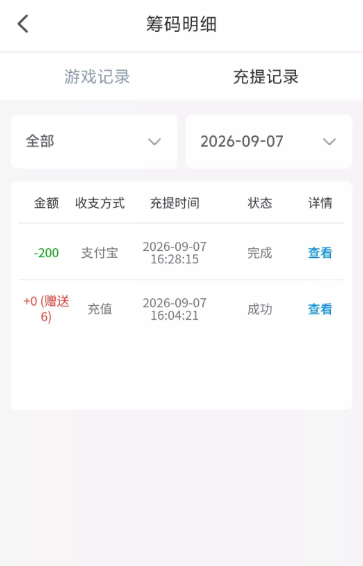Image resolution: width=363 pixels, height=566 pixels.
Task: Tap 查看 for the 充值 16:04:21 record
Action: click(320, 309)
